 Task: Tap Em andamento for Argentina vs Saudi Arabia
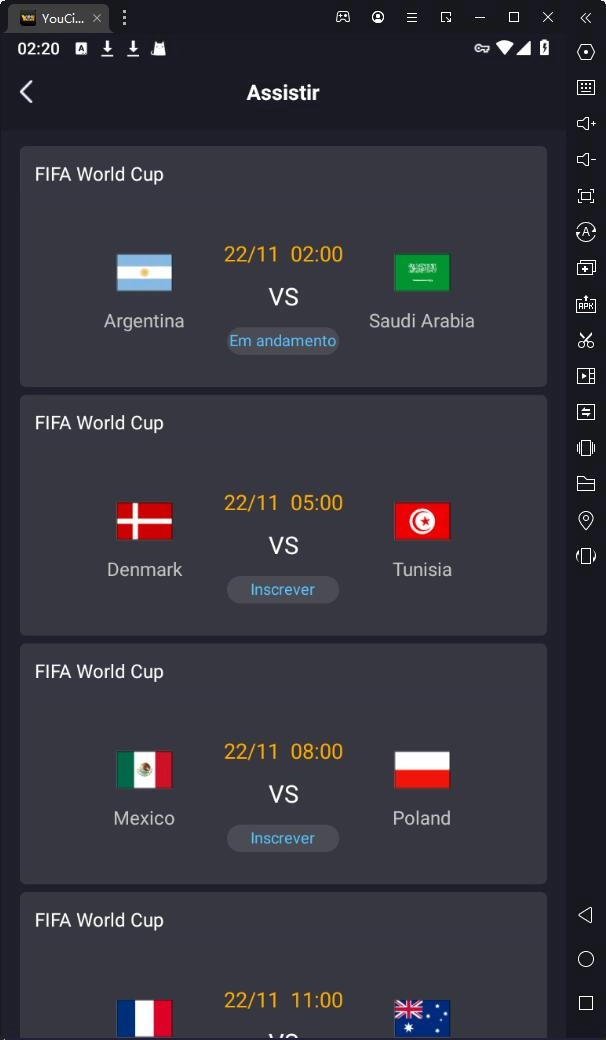(x=283, y=341)
